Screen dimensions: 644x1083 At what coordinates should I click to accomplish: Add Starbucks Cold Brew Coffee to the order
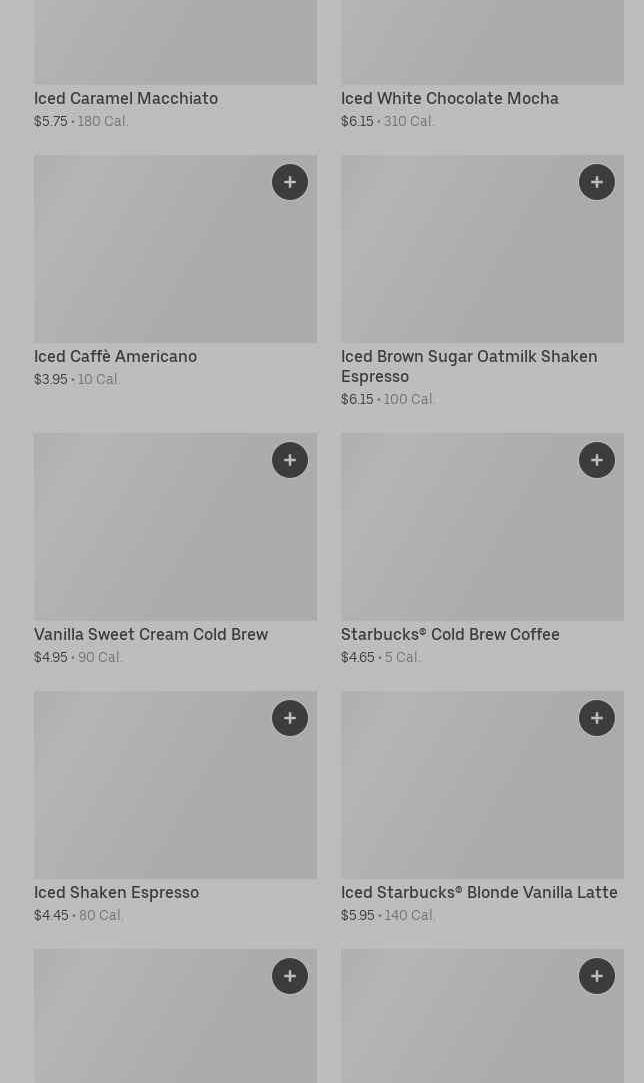[x=597, y=460]
